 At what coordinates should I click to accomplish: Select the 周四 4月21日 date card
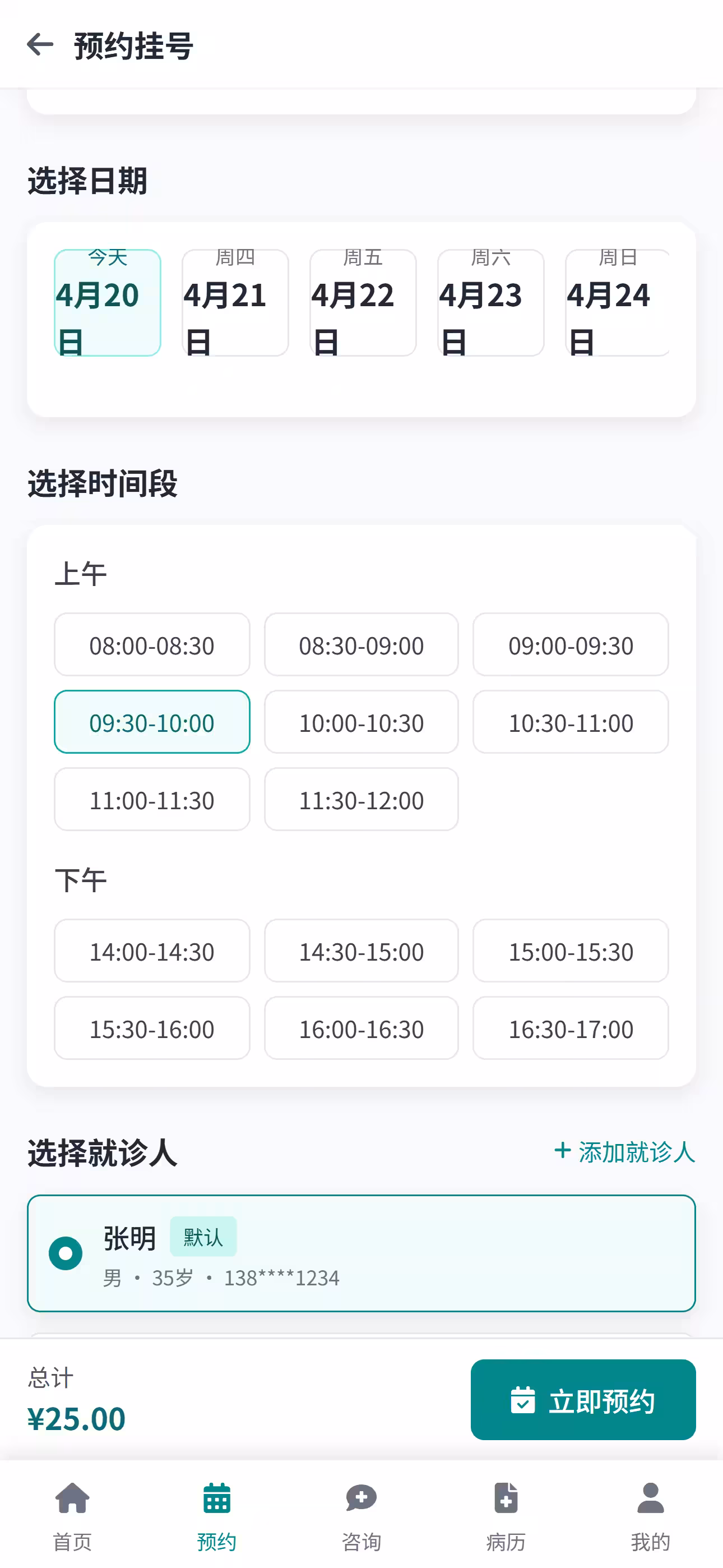click(x=235, y=302)
